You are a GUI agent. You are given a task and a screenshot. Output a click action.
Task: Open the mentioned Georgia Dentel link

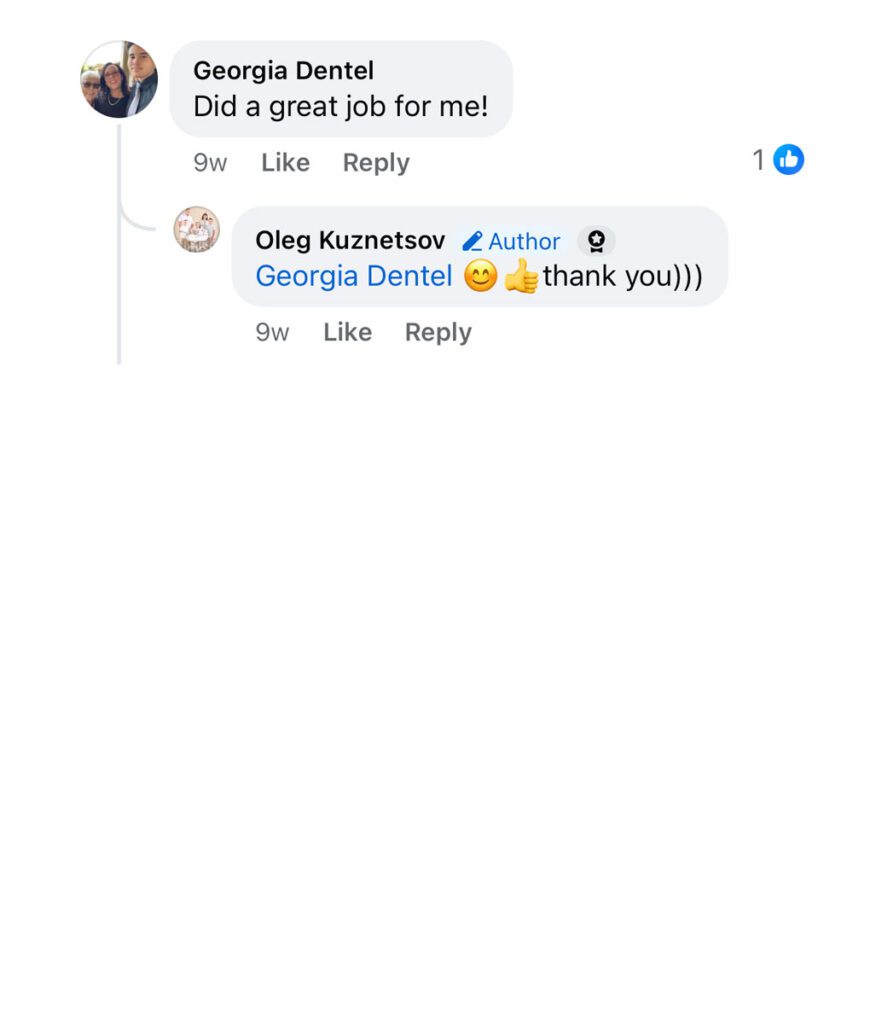354,276
